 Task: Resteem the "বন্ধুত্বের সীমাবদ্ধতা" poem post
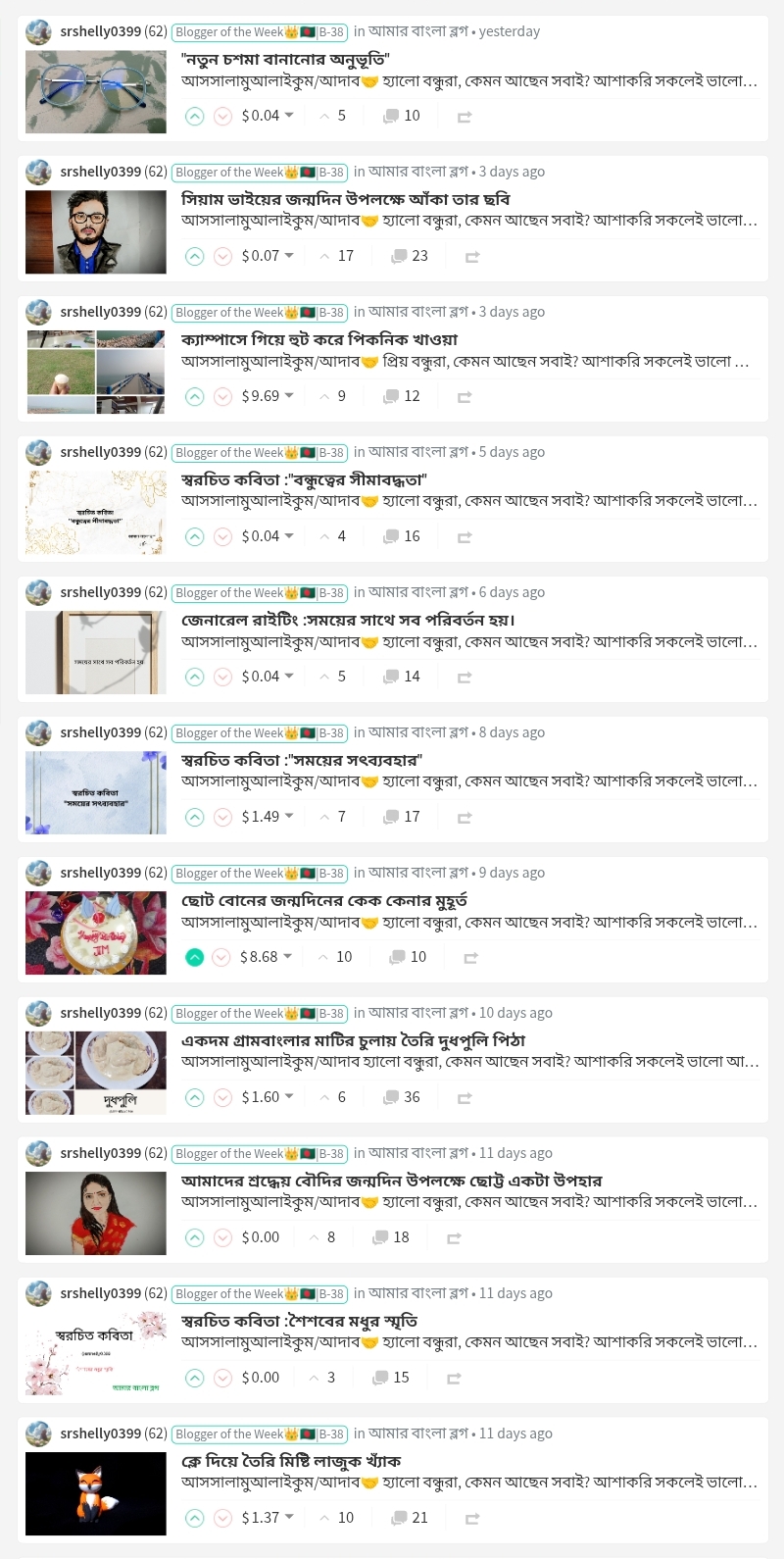(x=465, y=537)
